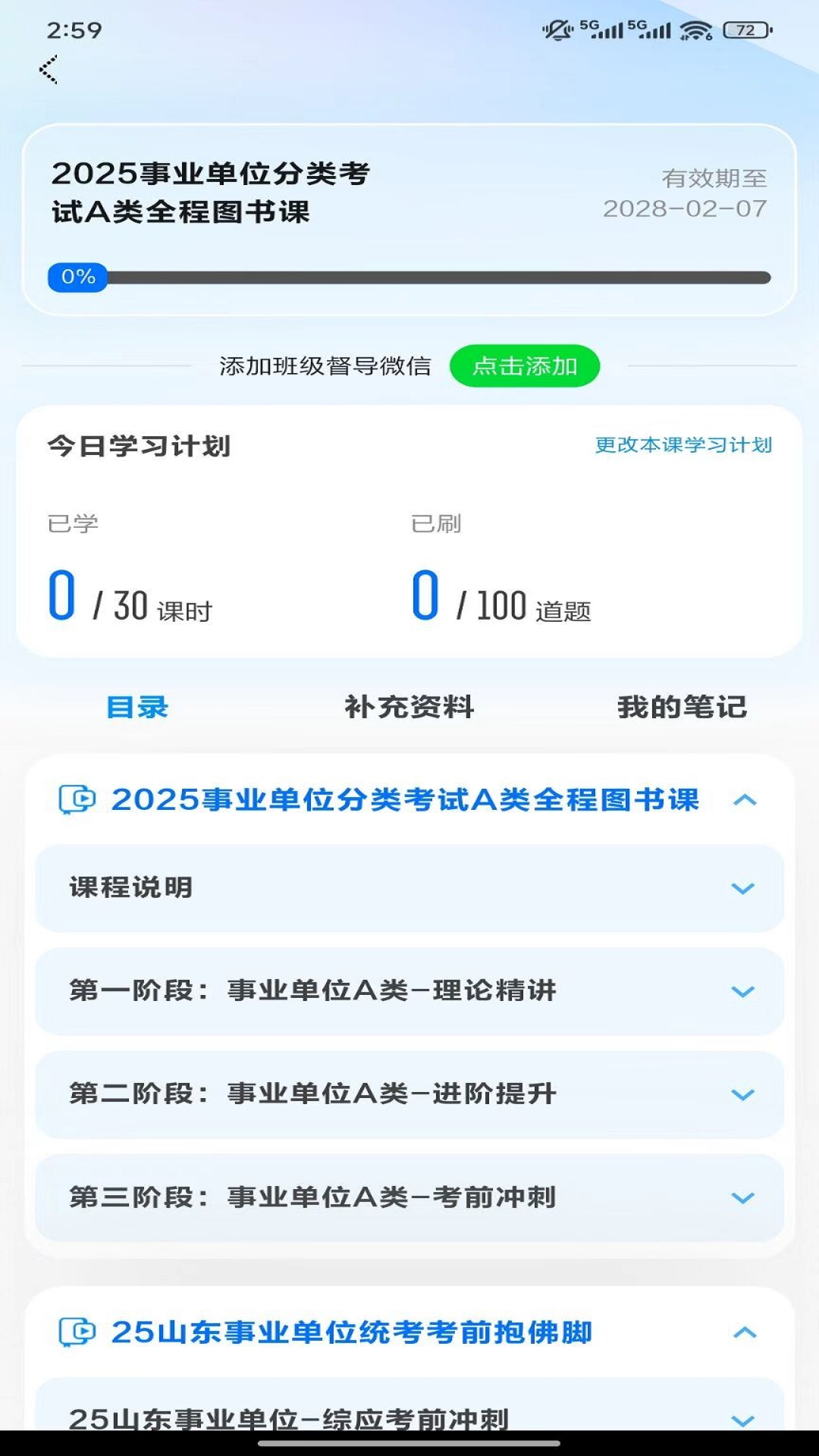Image resolution: width=819 pixels, height=1456 pixels.
Task: Click the 0% course progress bar
Action: [x=77, y=277]
